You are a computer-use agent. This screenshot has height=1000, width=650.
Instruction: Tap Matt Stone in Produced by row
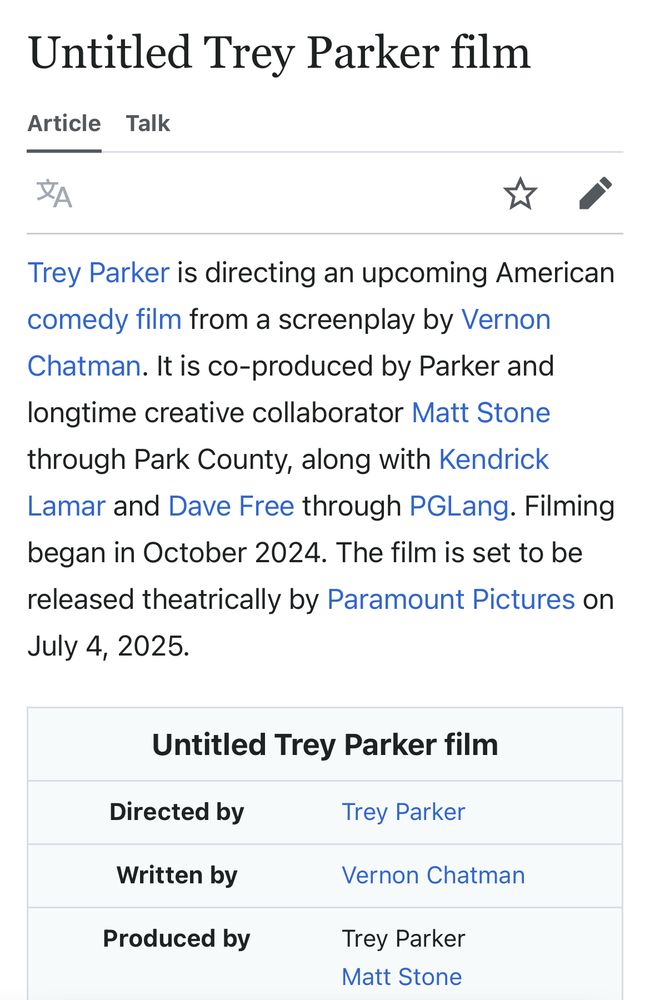click(402, 977)
